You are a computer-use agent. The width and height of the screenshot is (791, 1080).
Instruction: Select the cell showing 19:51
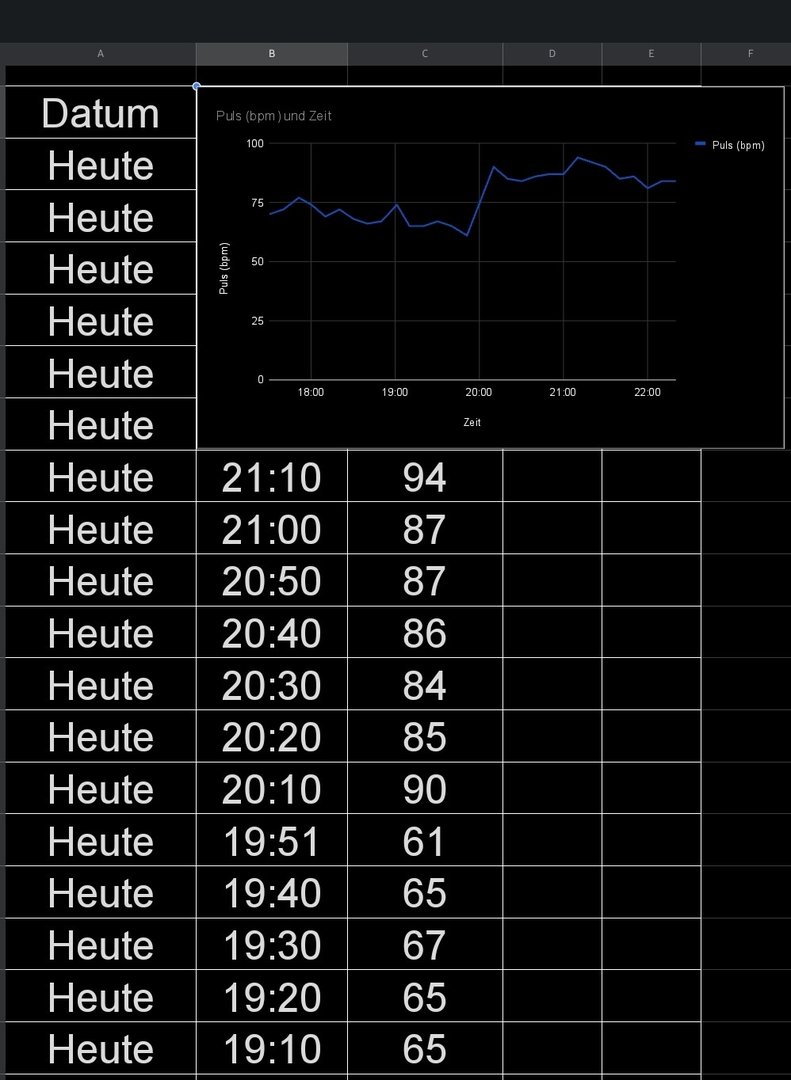pos(272,842)
